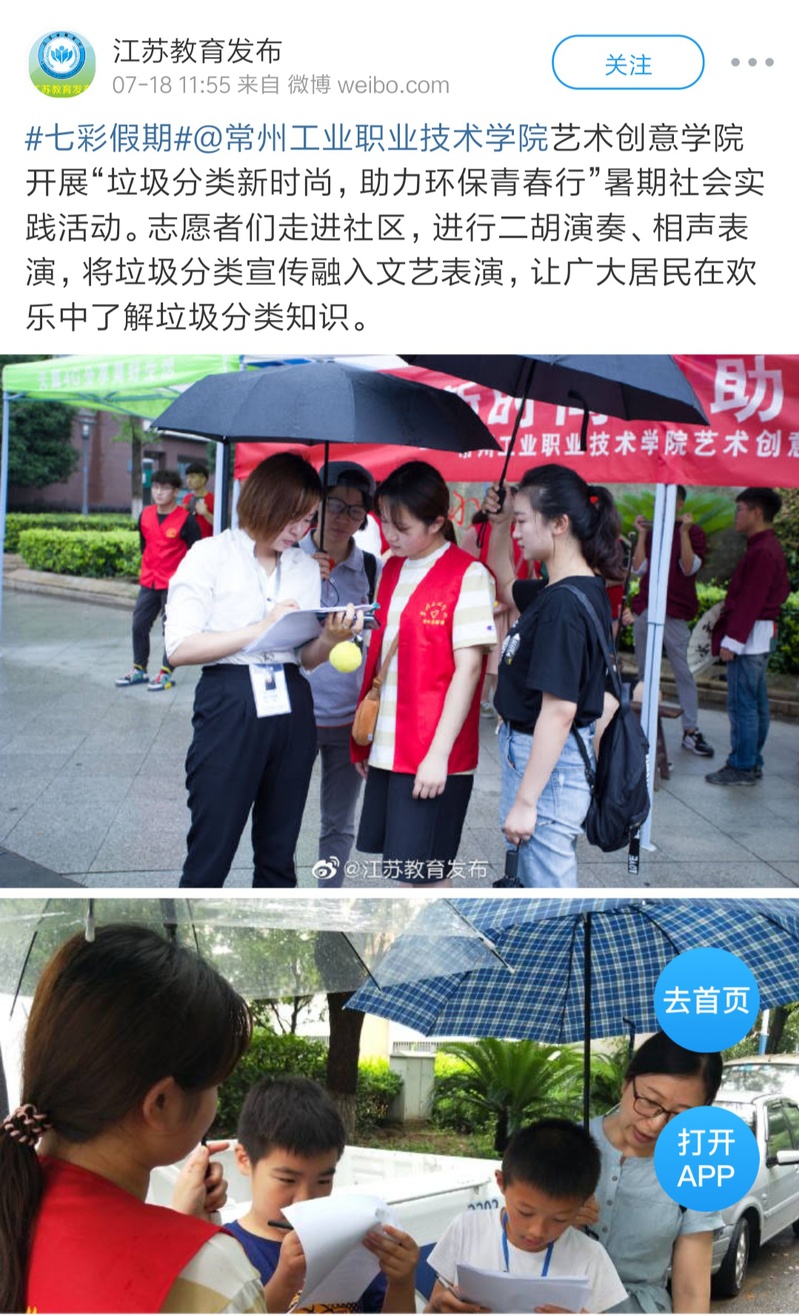Open the 江苏教育发布 account name
Screen dimensions: 799x1316
tap(197, 50)
